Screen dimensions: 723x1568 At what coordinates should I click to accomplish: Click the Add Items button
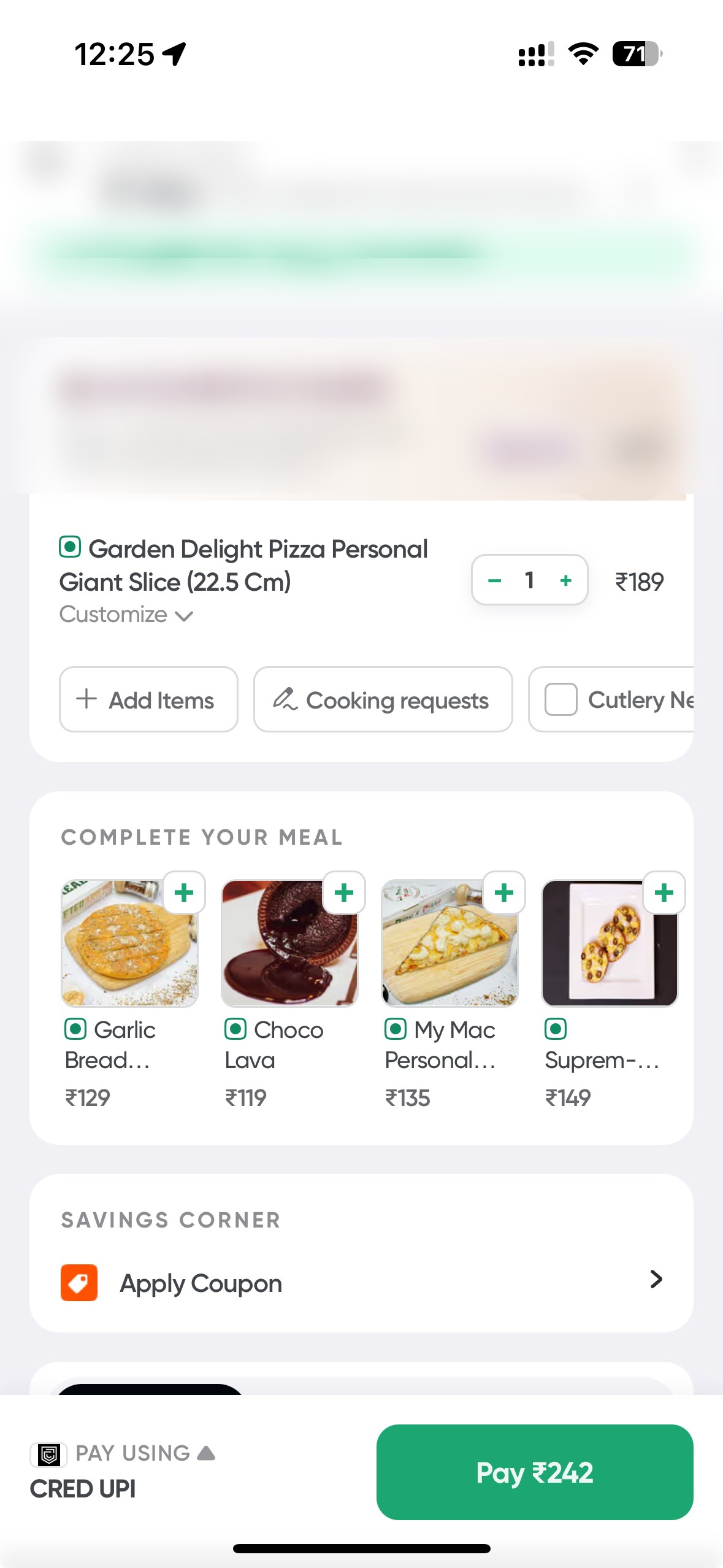148,699
